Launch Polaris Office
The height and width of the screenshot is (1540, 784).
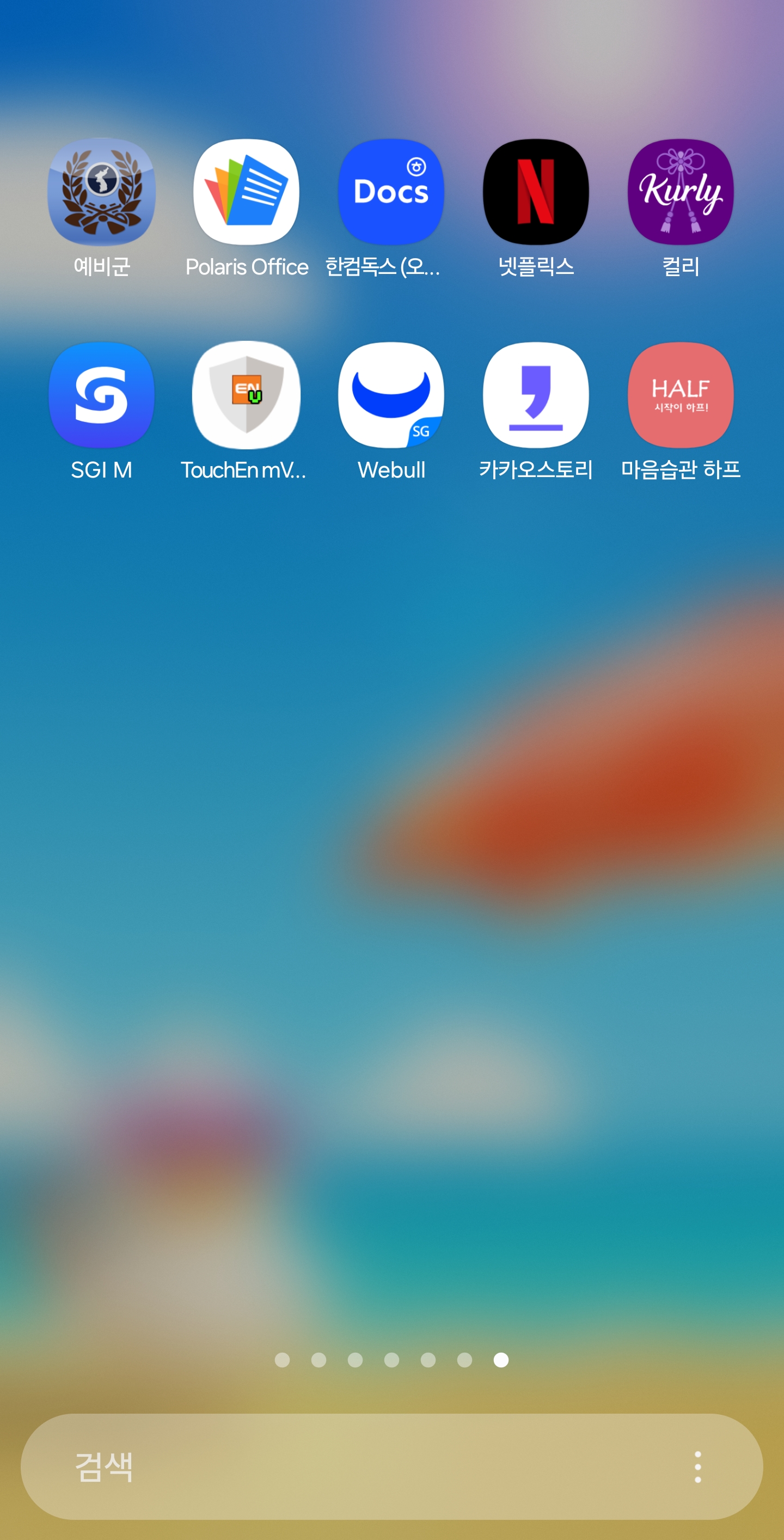point(246,192)
